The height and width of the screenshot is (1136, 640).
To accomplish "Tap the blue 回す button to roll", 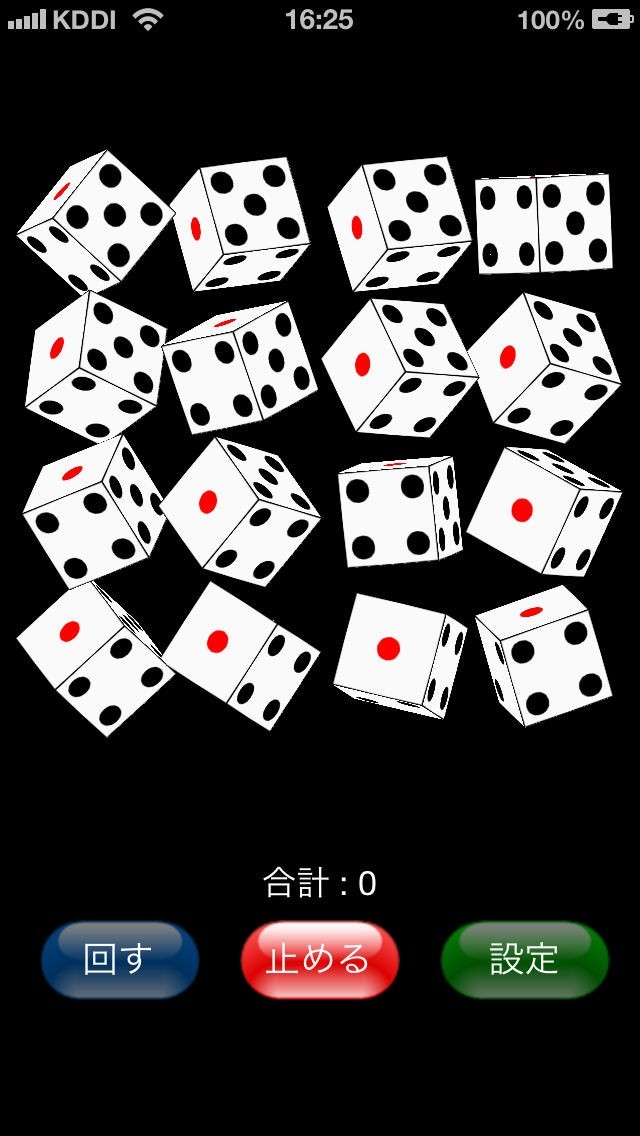I will (119, 960).
